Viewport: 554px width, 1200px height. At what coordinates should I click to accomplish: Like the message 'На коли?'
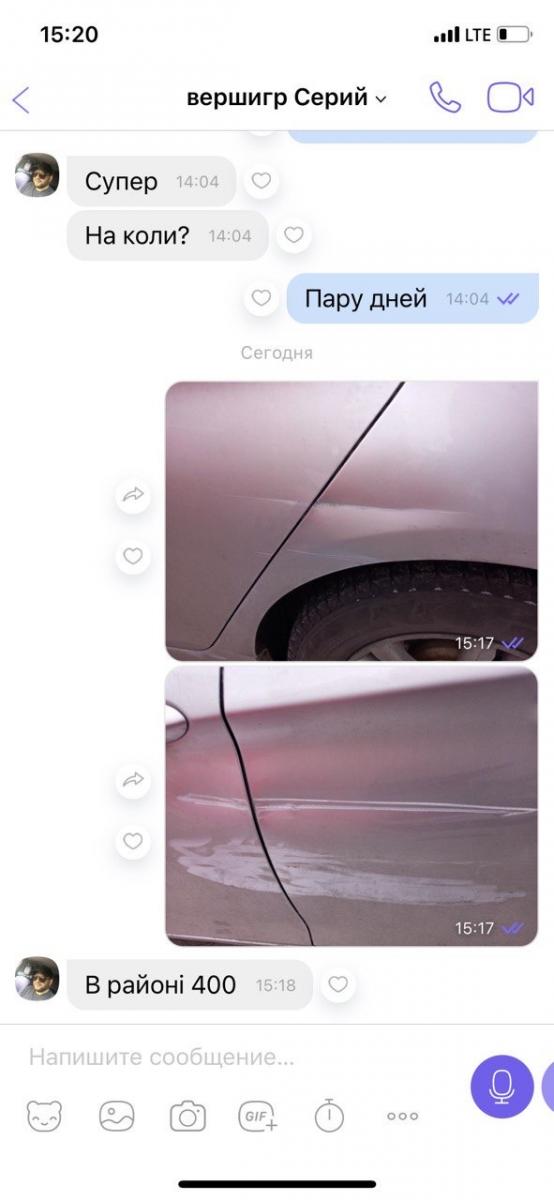[293, 236]
